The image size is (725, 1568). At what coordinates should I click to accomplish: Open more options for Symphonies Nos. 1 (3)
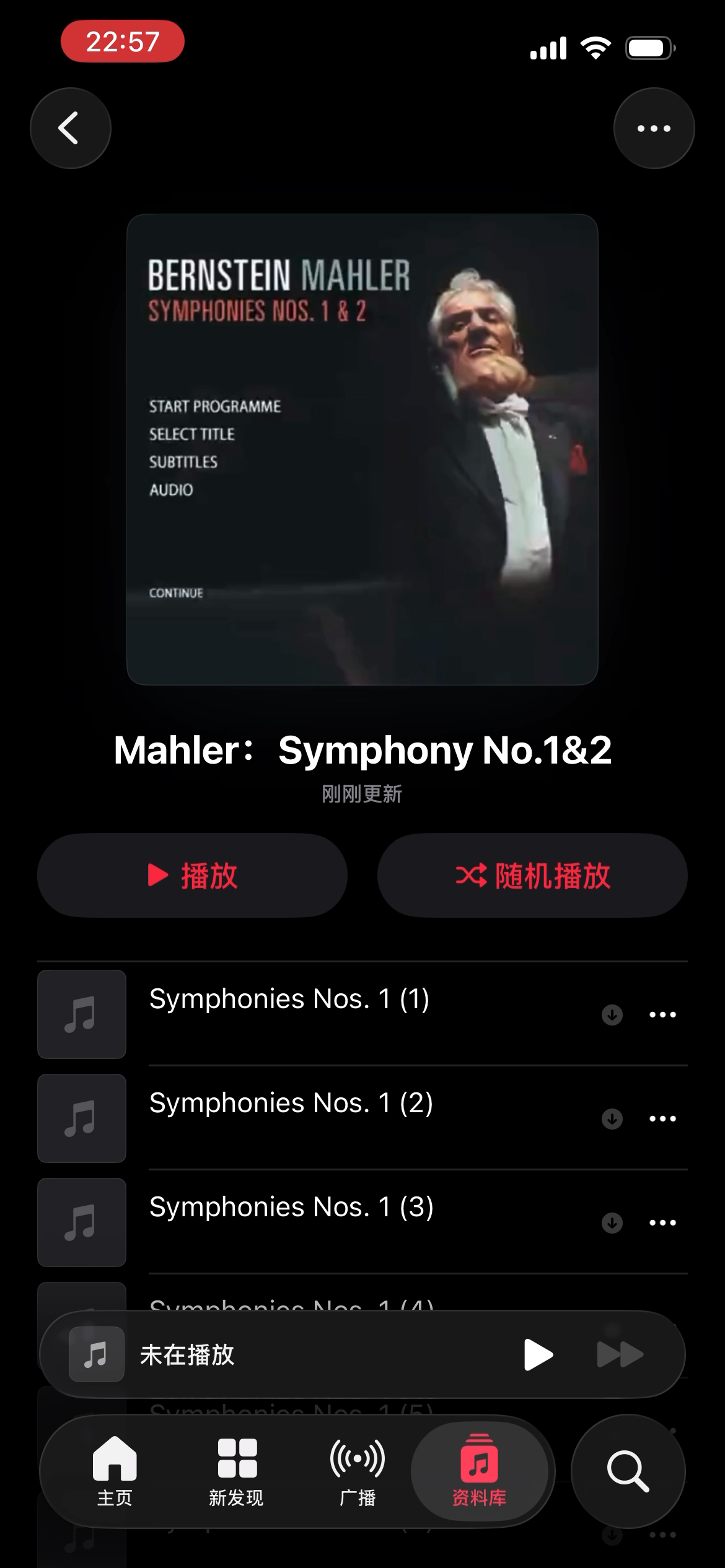(662, 1223)
